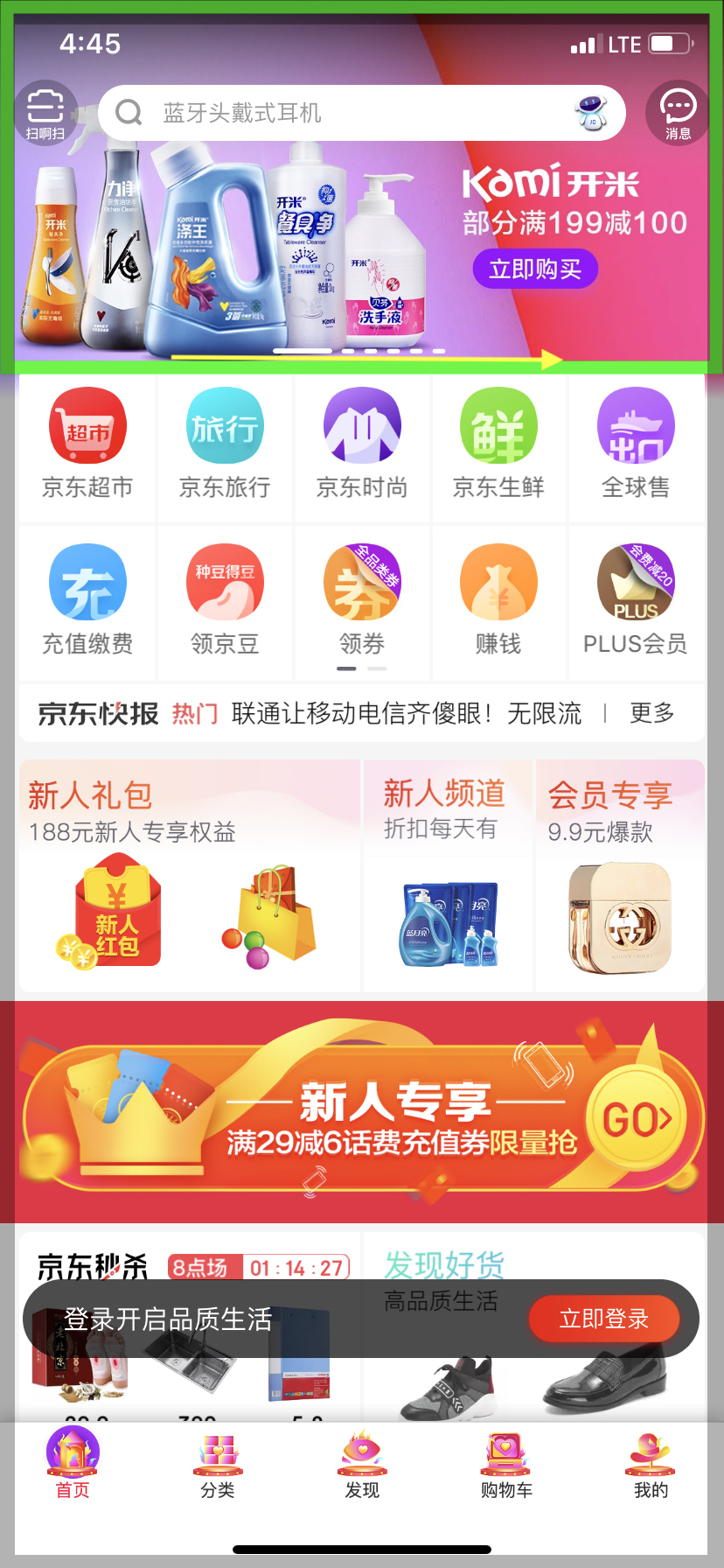The image size is (724, 1568).
Task: Open 消息 messages icon
Action: [x=678, y=113]
